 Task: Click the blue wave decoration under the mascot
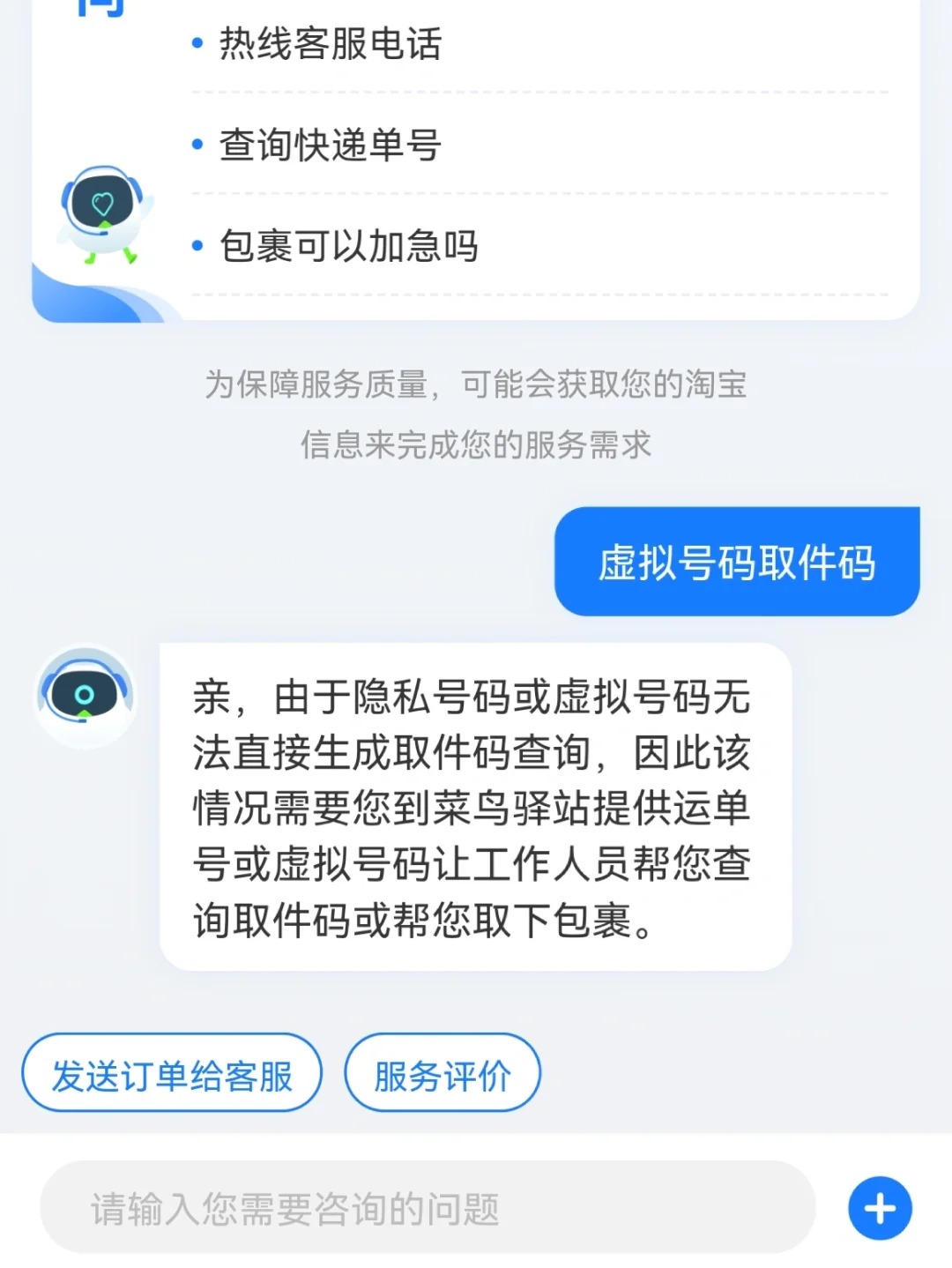coord(97,300)
